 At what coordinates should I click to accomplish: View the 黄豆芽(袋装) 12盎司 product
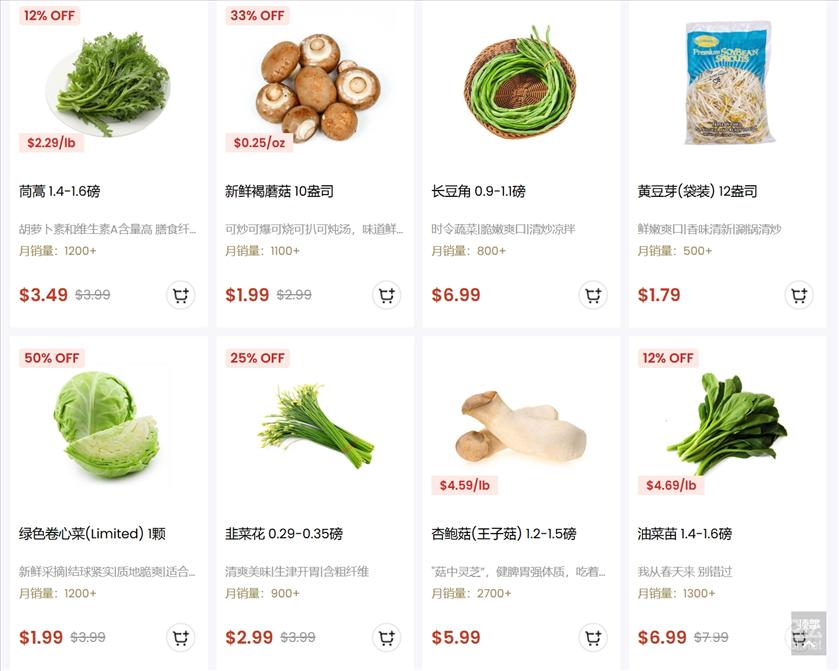pos(697,191)
